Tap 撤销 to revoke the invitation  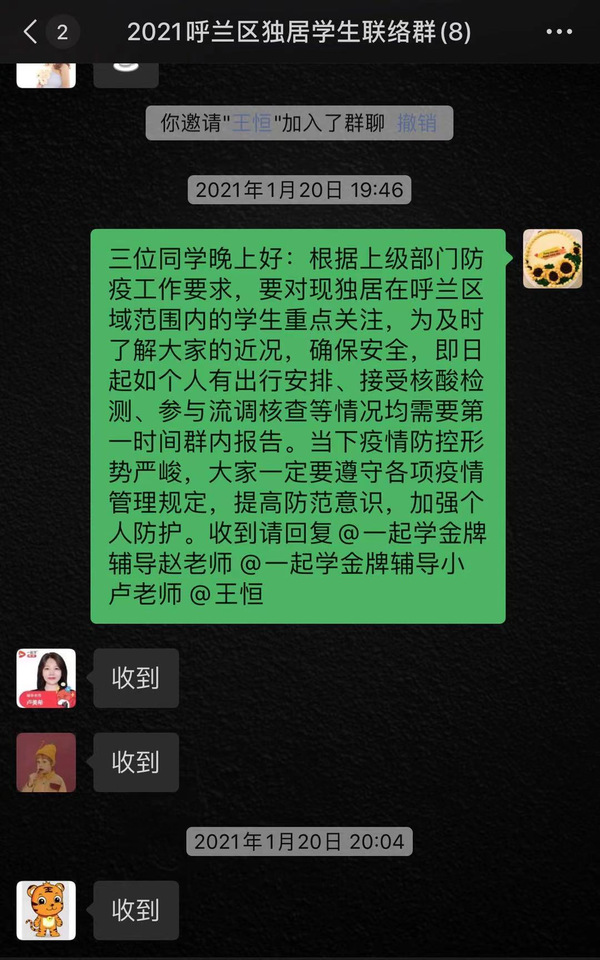point(417,123)
